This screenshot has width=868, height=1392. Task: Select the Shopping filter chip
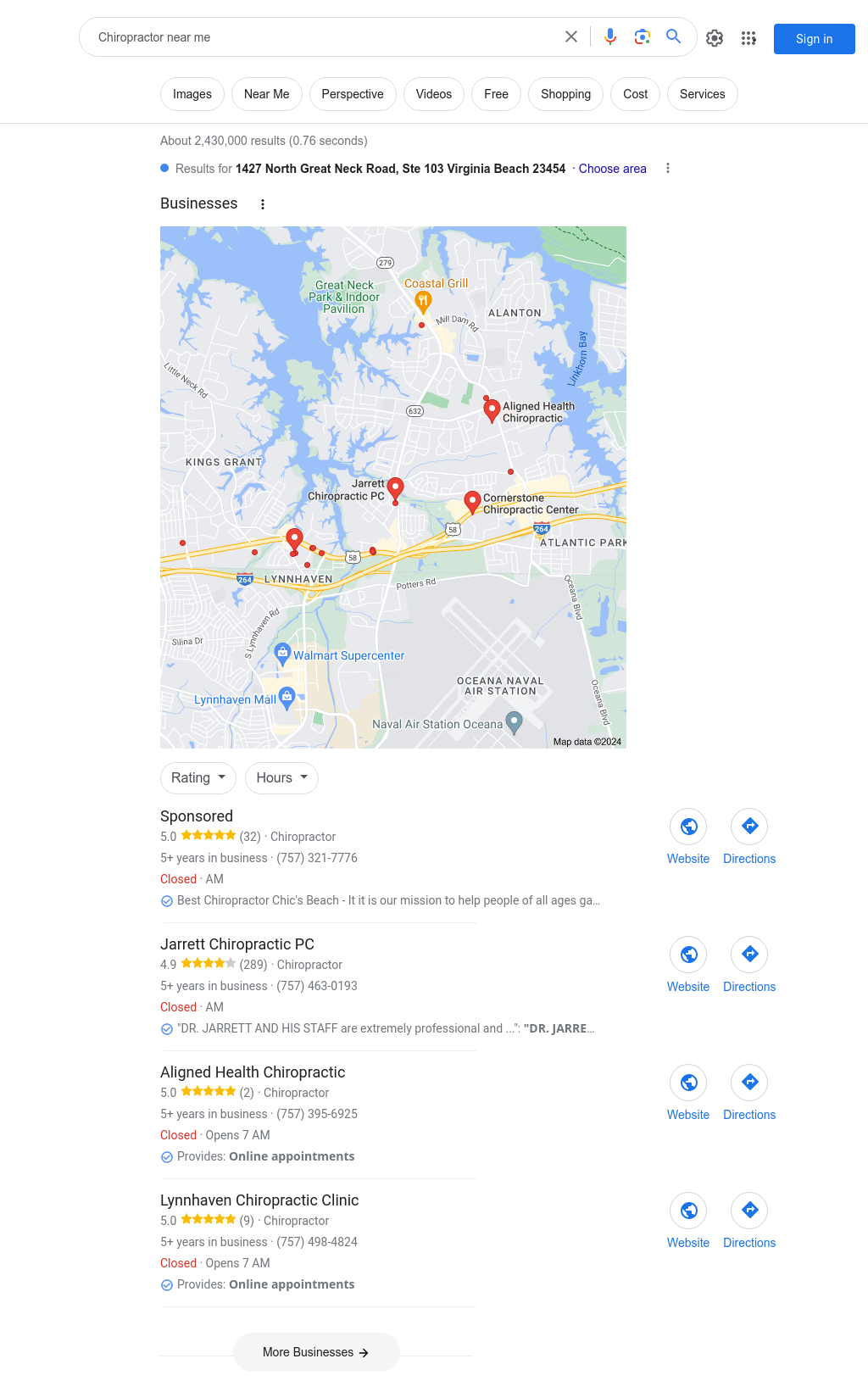coord(565,94)
